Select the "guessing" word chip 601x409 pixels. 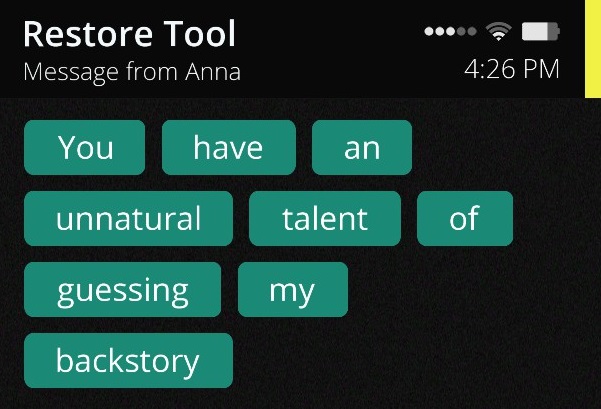pyautogui.click(x=122, y=290)
